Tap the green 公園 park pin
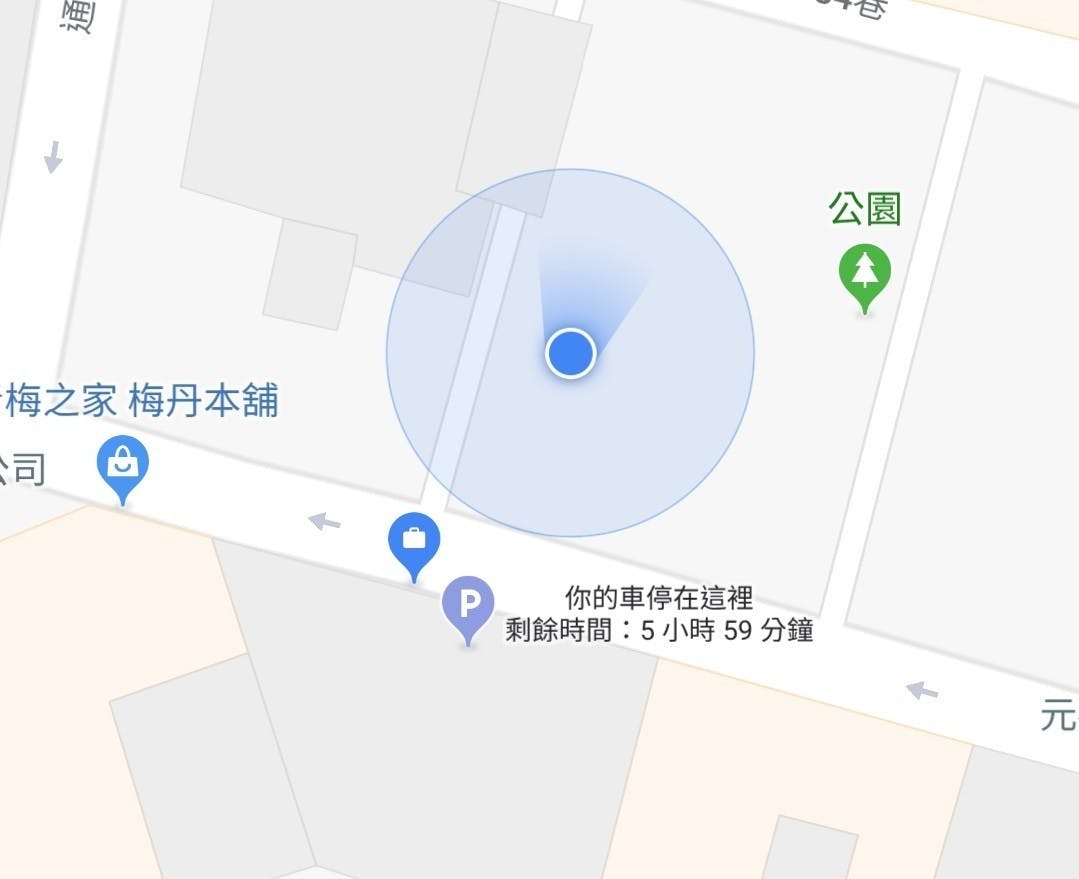This screenshot has height=879, width=1079. [865, 273]
